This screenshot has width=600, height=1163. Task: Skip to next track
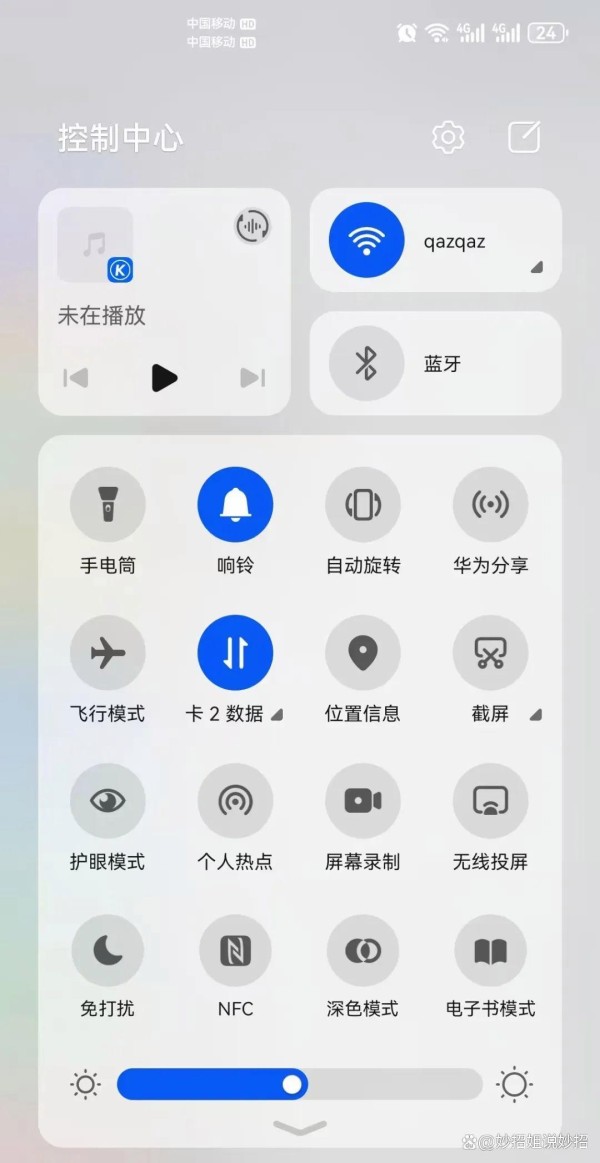tap(253, 377)
